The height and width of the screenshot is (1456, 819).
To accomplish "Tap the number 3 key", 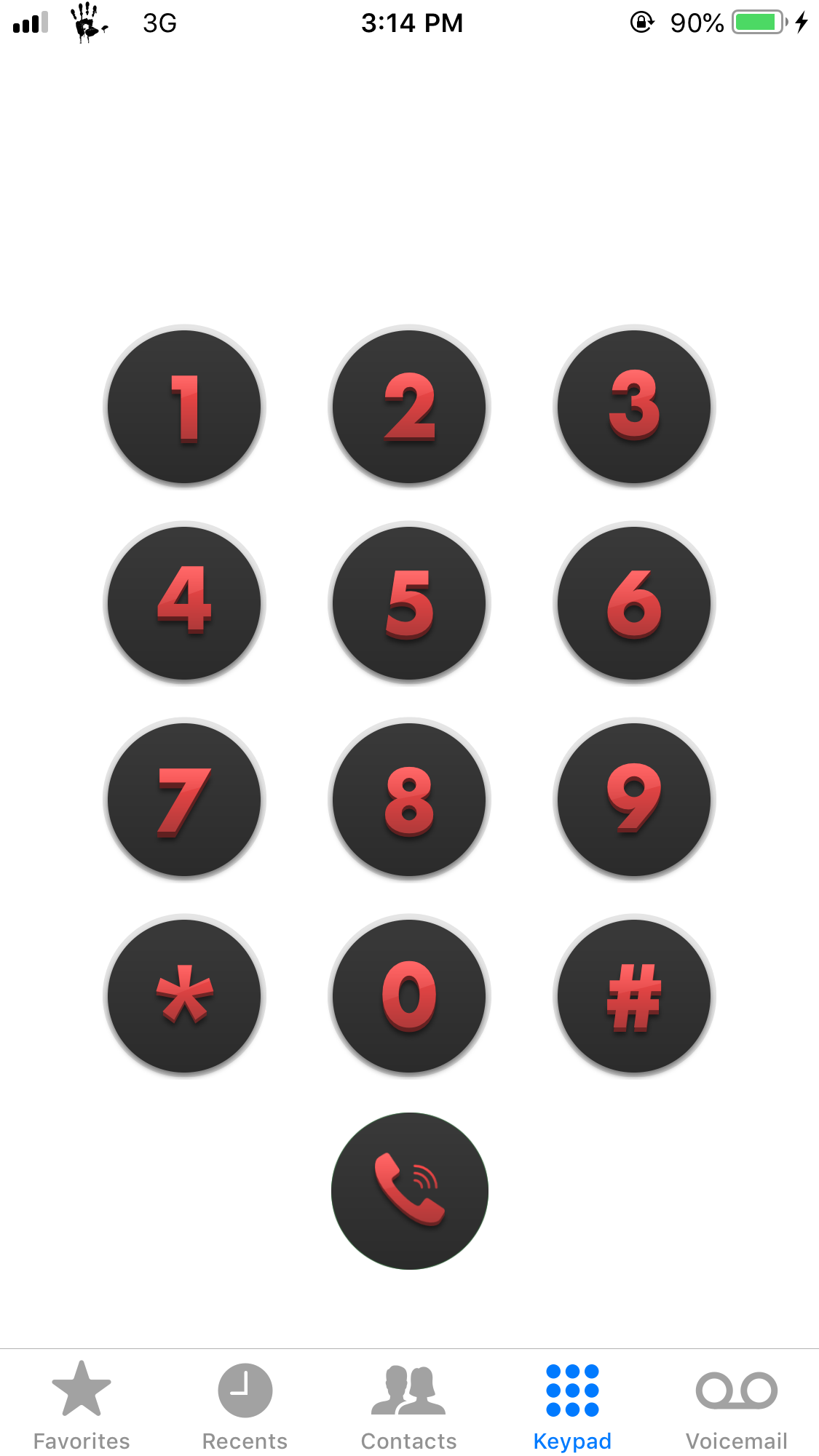I will pyautogui.click(x=634, y=407).
